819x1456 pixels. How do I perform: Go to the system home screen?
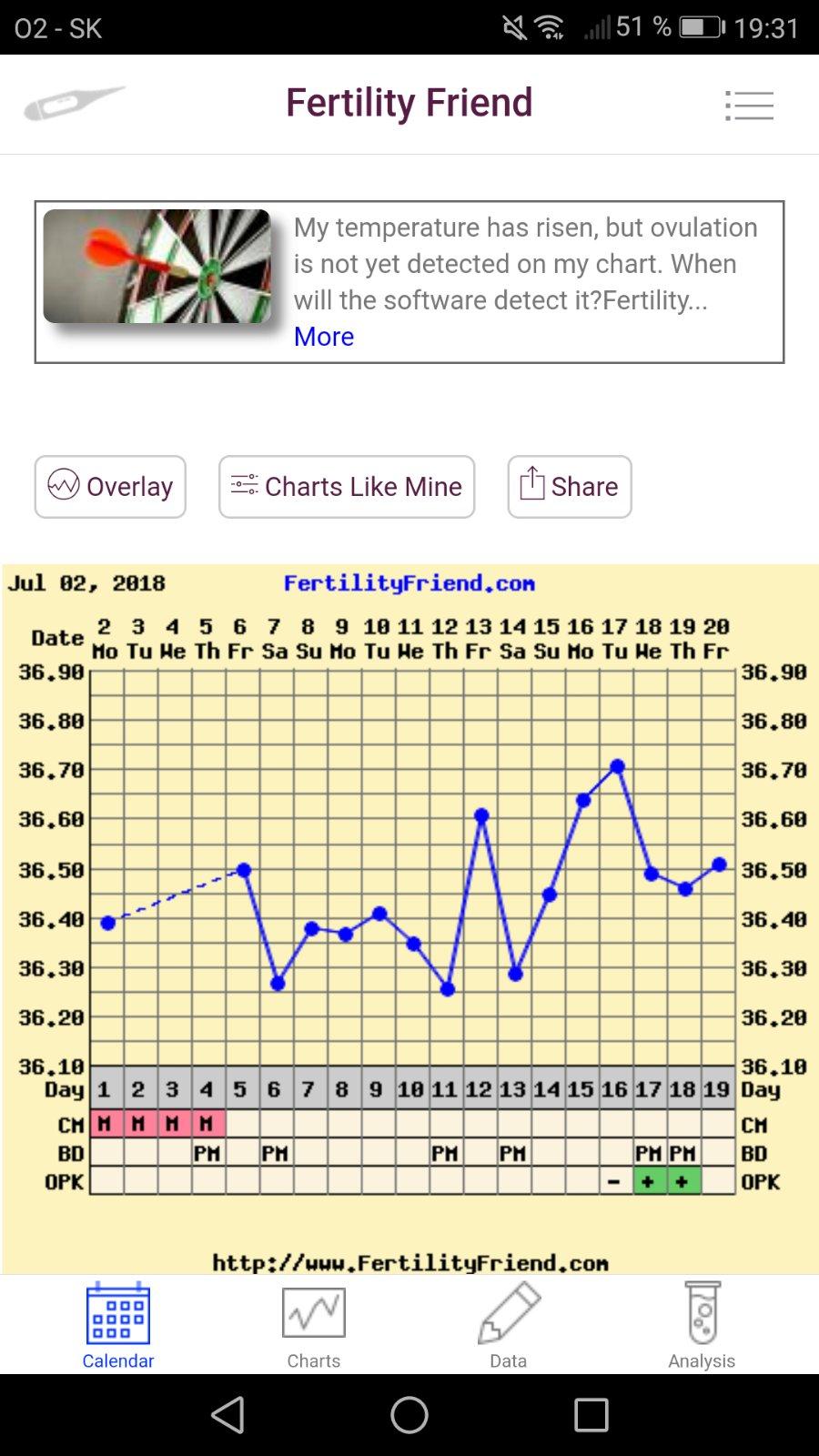[x=409, y=1415]
